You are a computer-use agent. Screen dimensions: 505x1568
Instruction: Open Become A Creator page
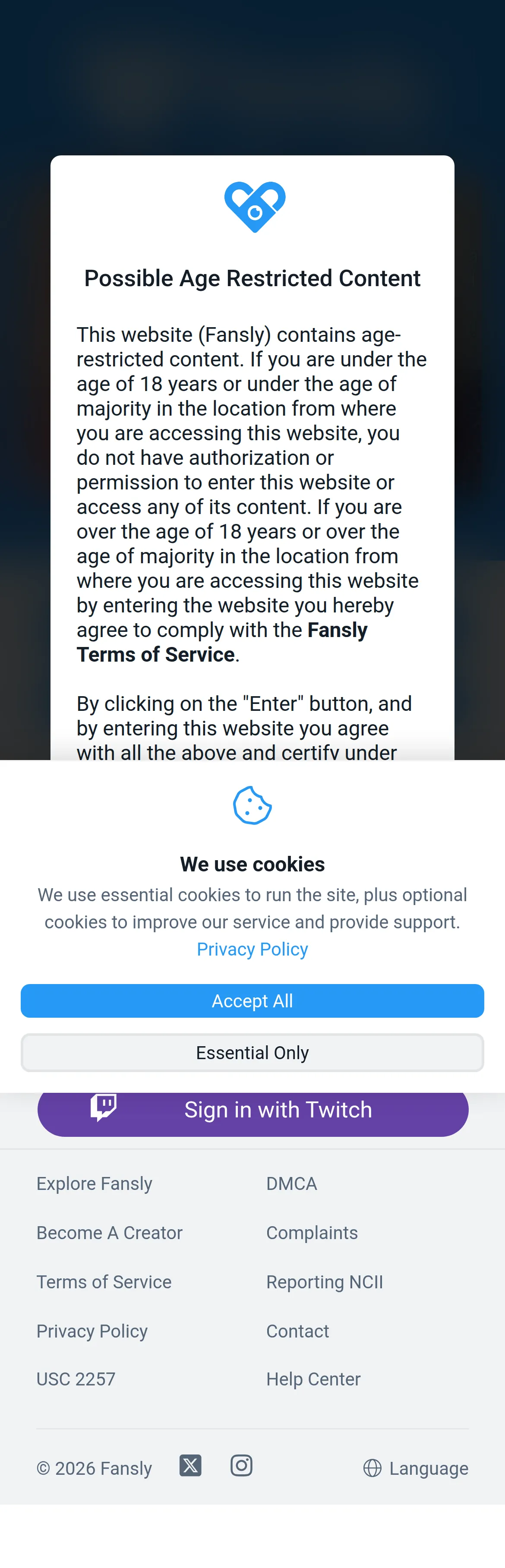110,1233
